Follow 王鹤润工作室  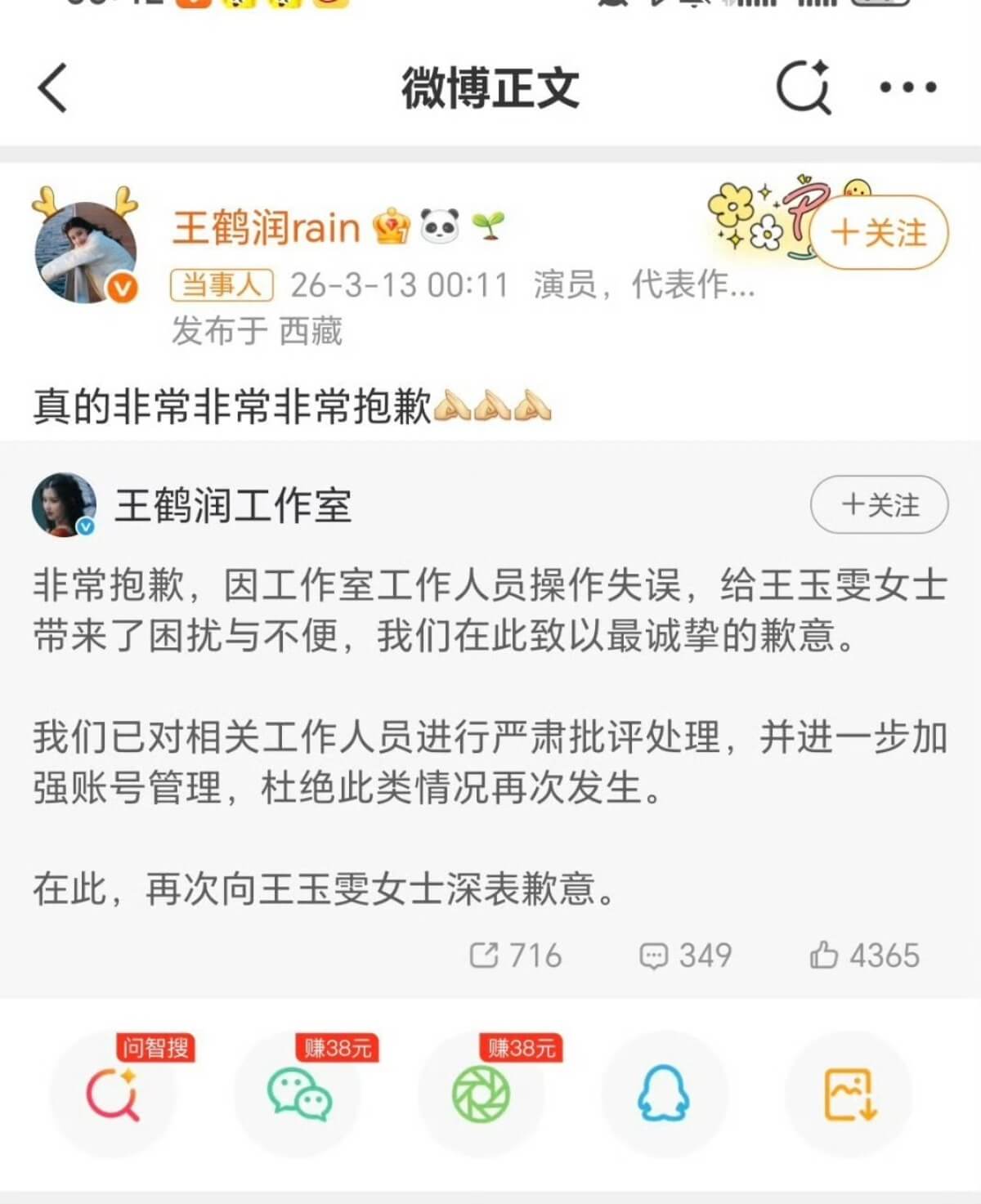click(x=879, y=504)
